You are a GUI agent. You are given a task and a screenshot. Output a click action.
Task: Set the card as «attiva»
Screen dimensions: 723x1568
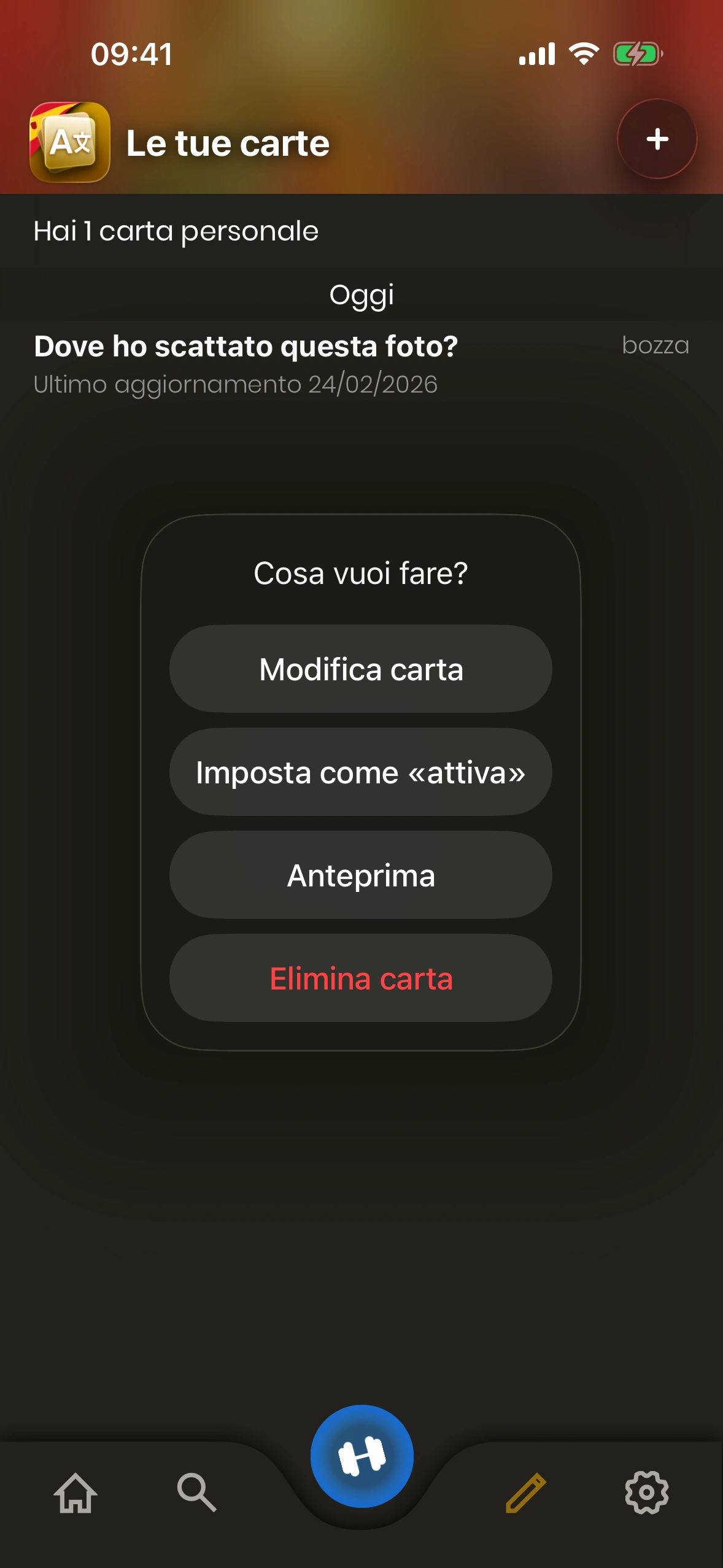(361, 772)
